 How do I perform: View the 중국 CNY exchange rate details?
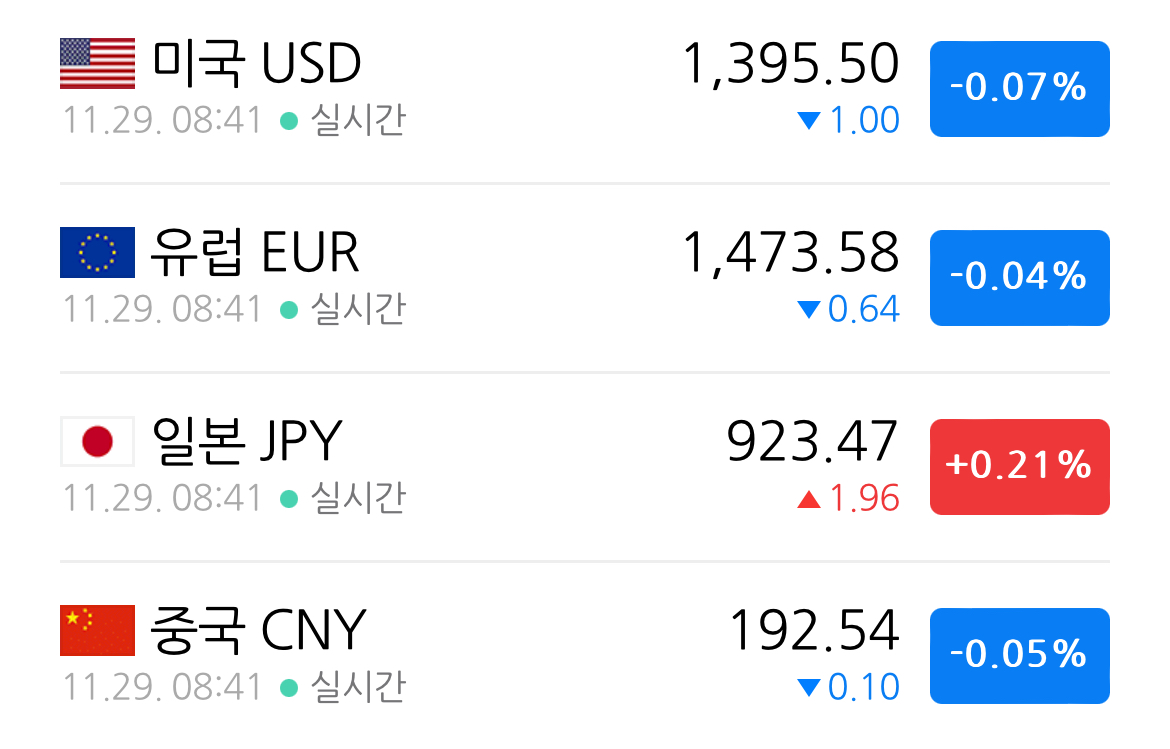coord(584,655)
